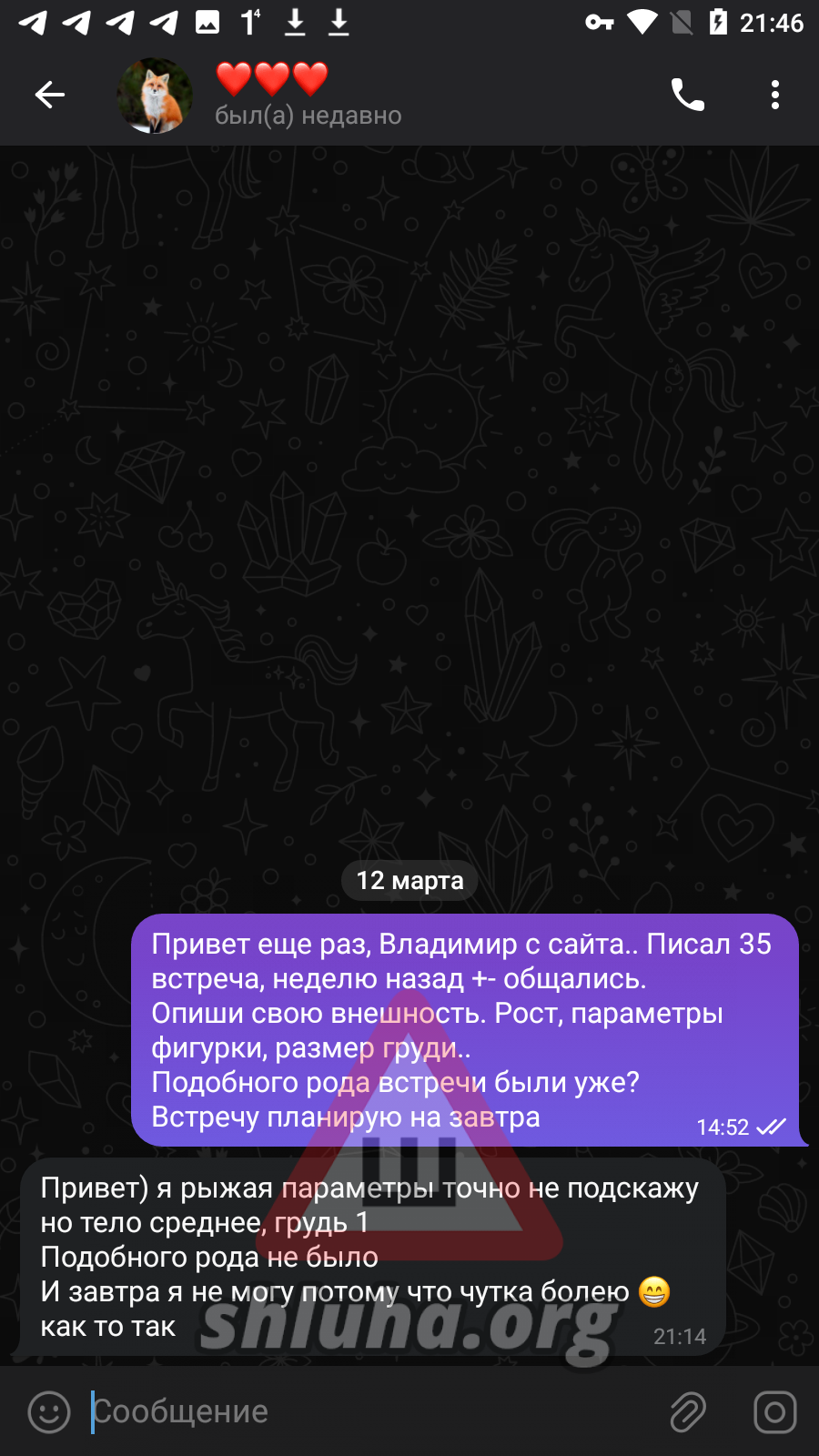This screenshot has width=819, height=1456.
Task: Record a video message with camera icon
Action: pyautogui.click(x=775, y=1412)
